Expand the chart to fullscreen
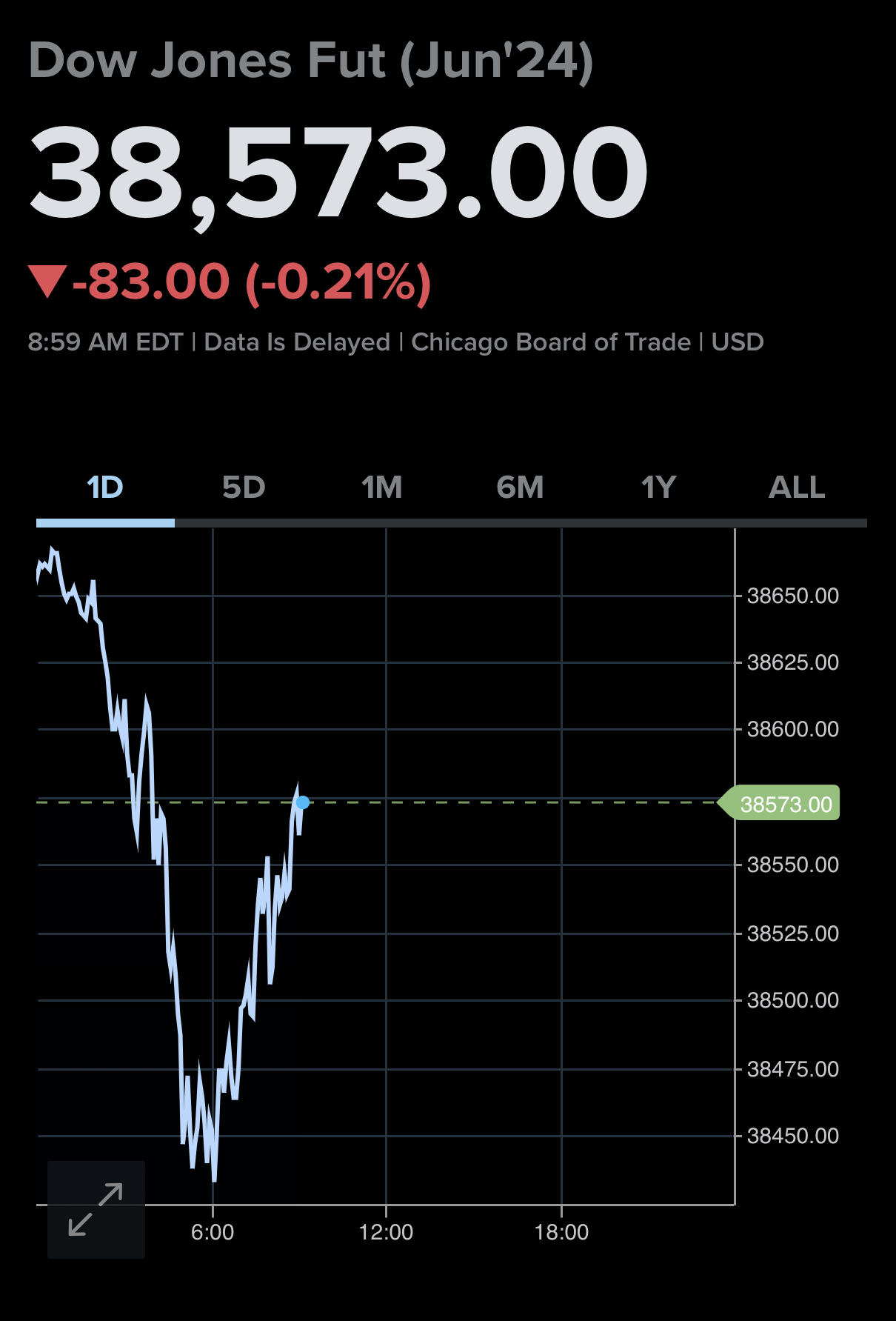 click(x=96, y=1209)
